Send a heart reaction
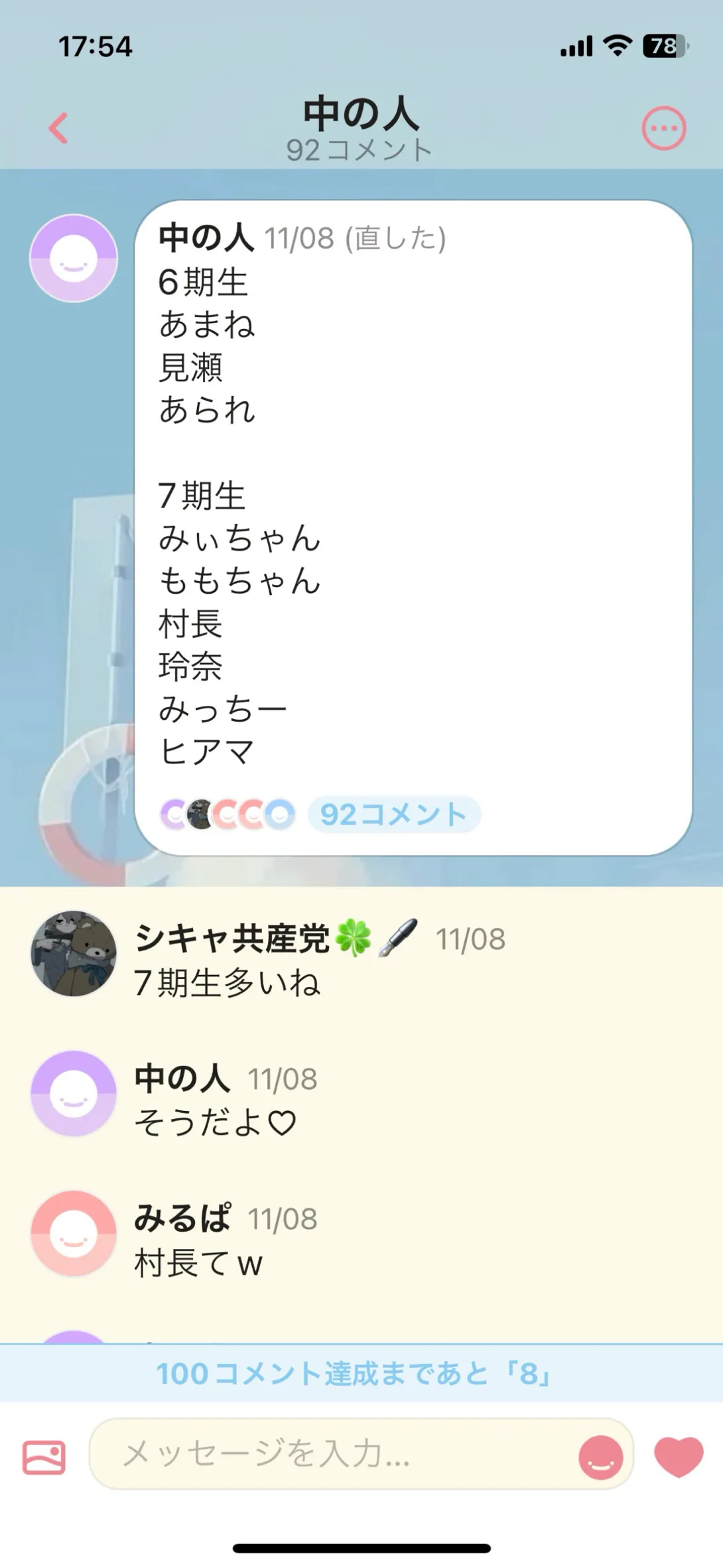The height and width of the screenshot is (1568, 723). [679, 1456]
